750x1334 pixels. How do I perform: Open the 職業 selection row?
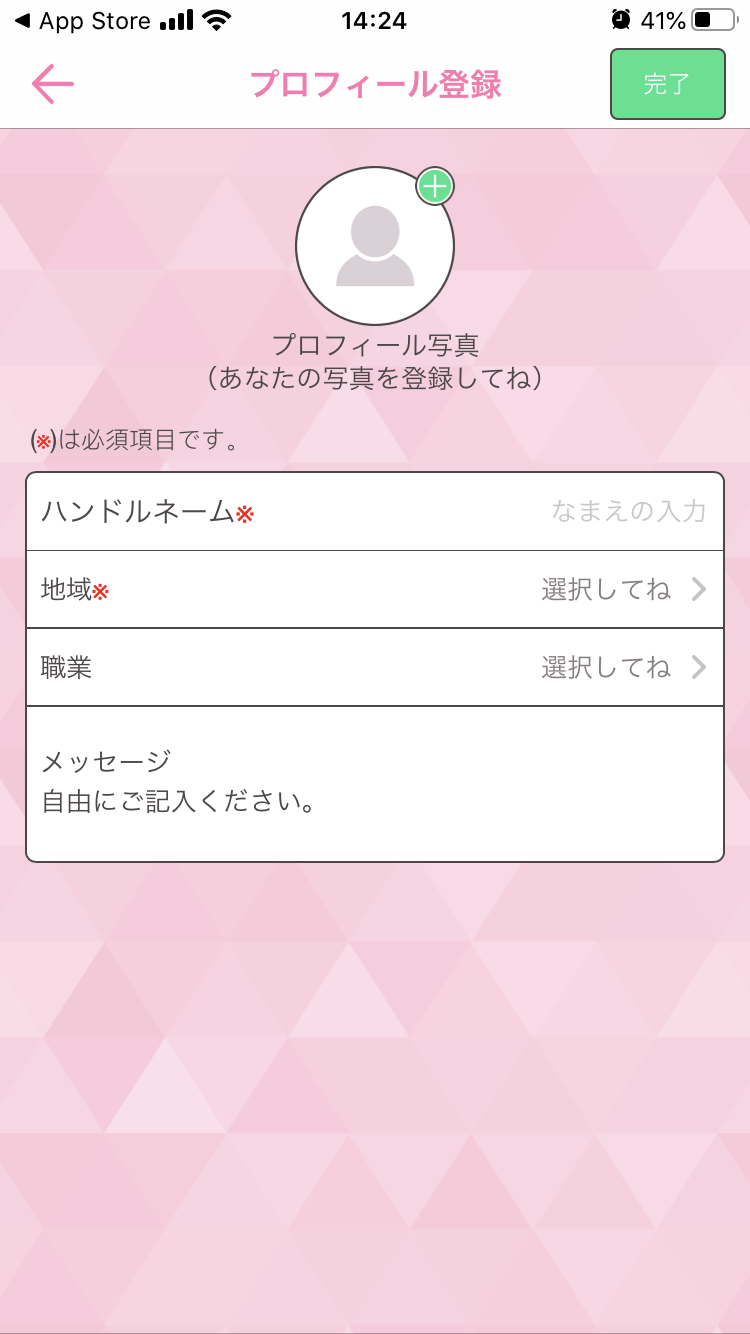click(375, 668)
